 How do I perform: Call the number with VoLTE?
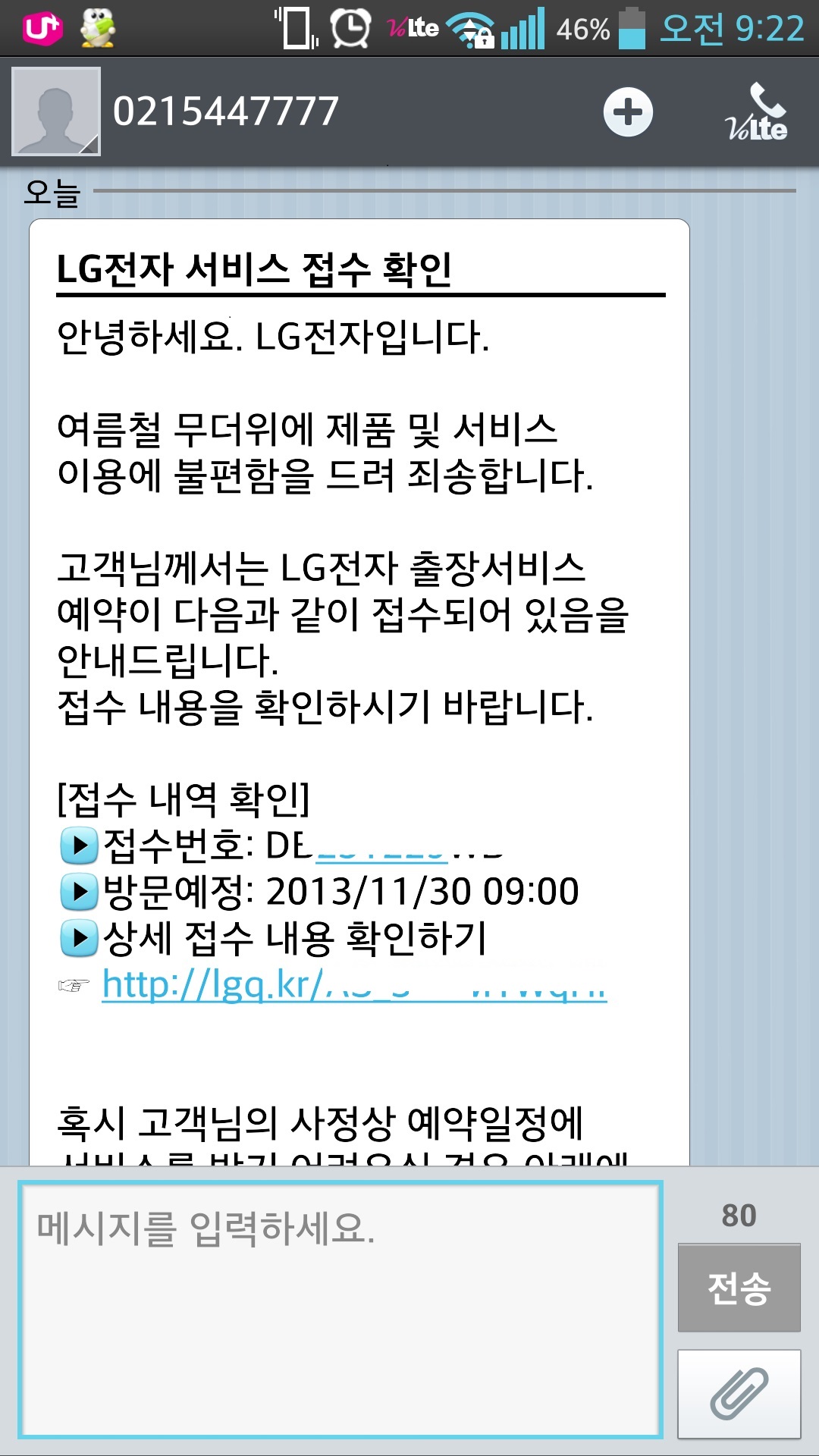click(757, 112)
